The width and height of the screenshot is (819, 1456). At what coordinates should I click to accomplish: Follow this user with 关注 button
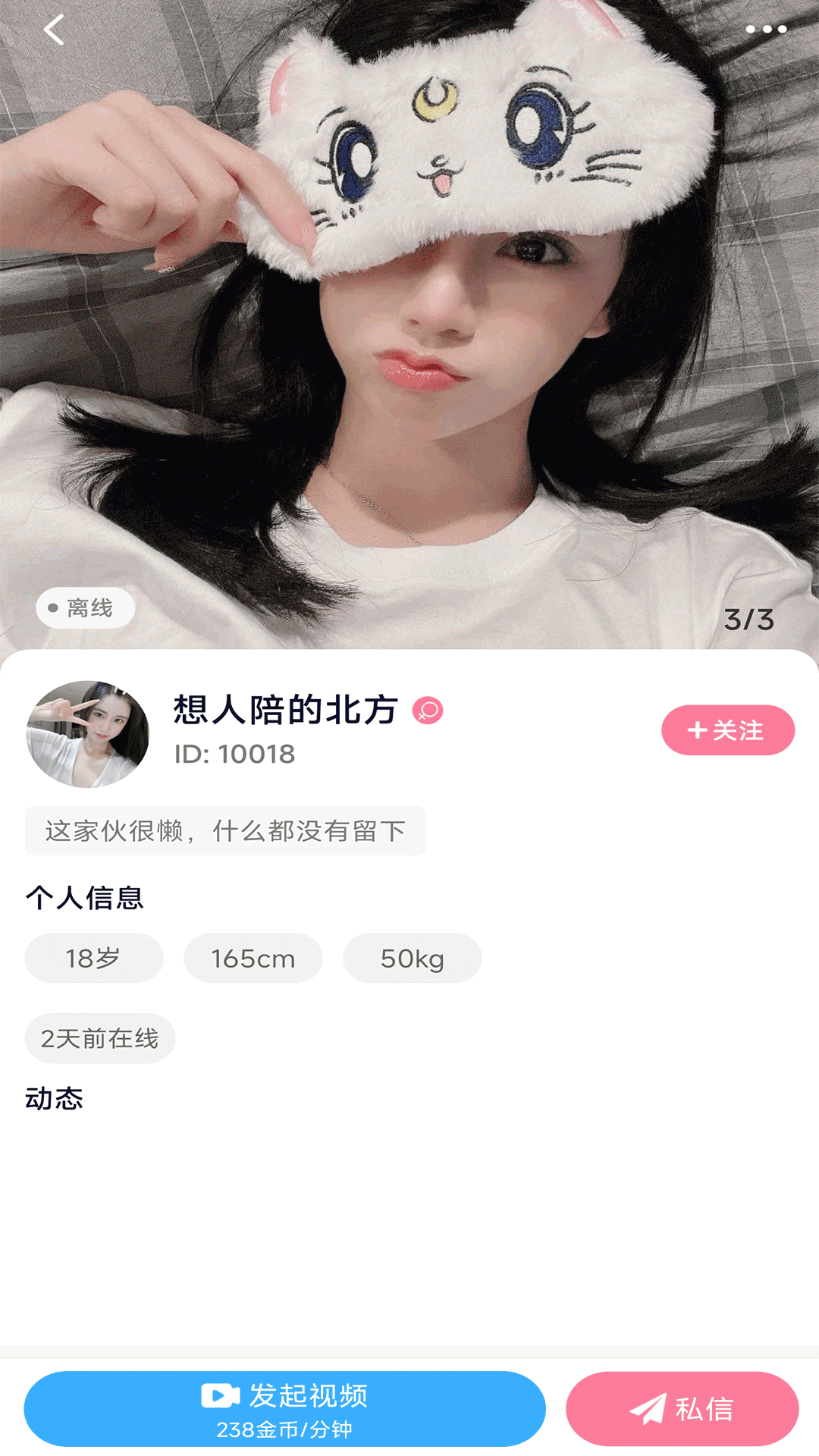click(727, 730)
